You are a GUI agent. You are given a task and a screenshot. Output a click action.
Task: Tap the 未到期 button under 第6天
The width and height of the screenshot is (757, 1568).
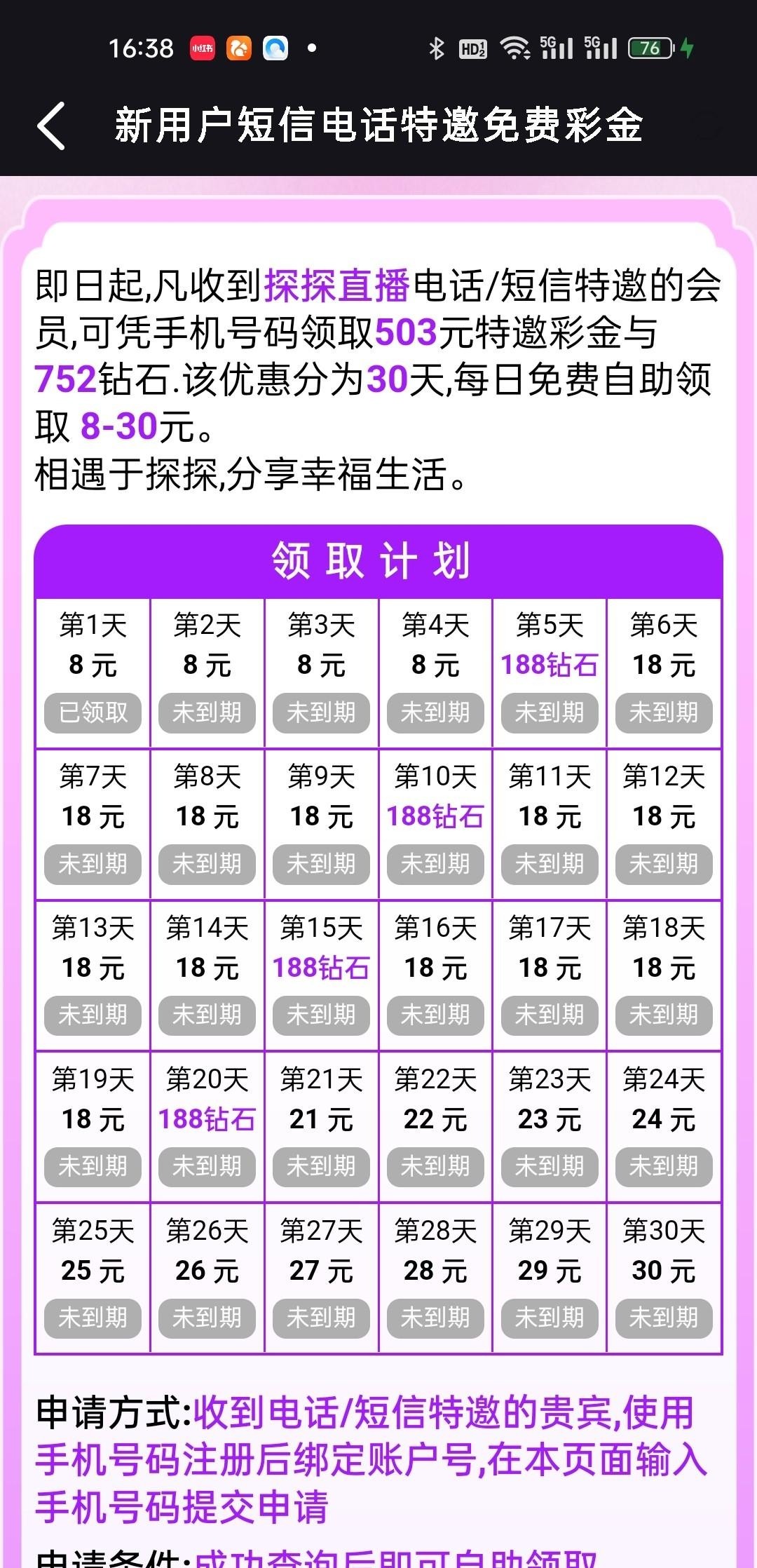click(x=664, y=713)
